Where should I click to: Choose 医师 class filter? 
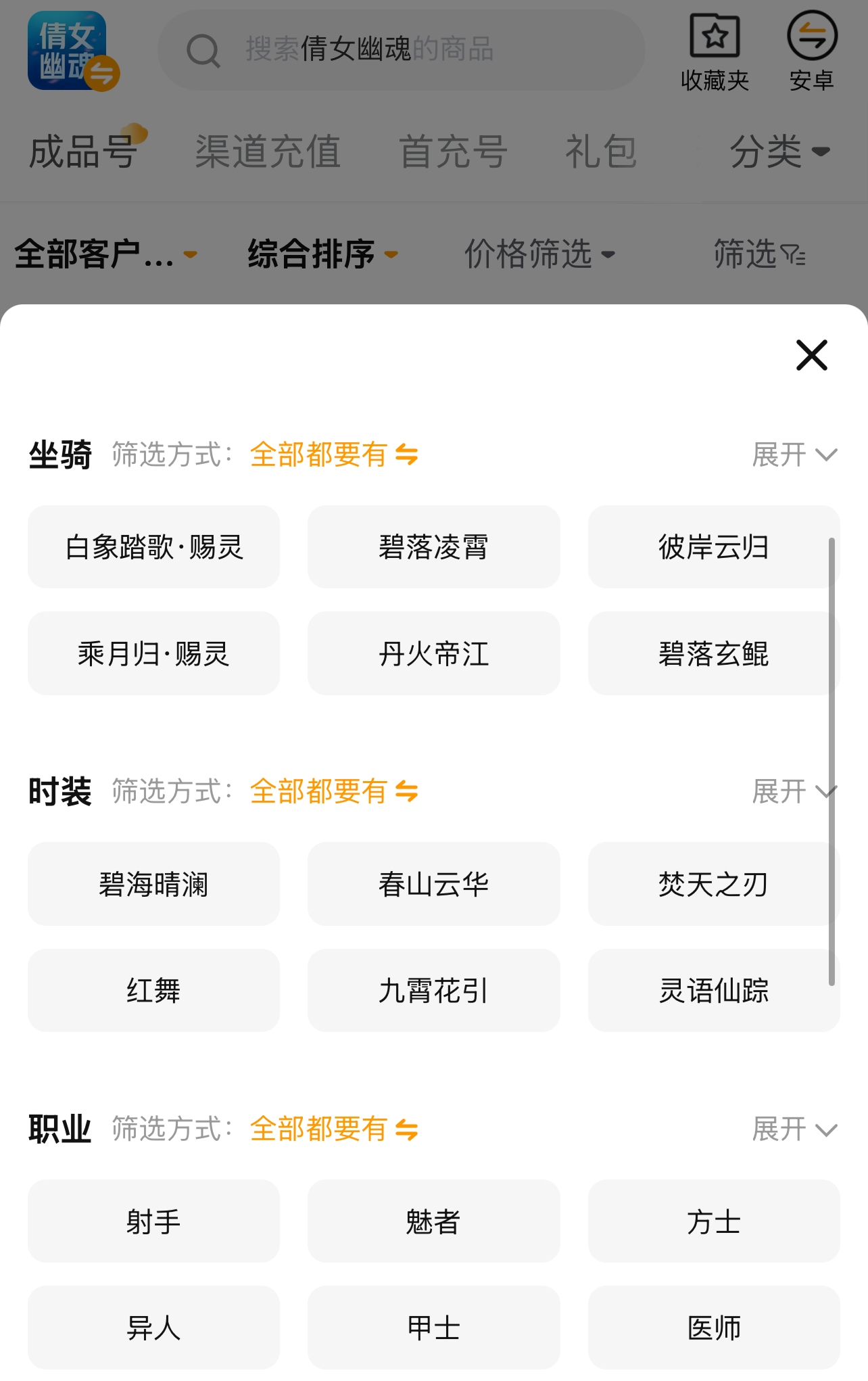coord(713,1328)
